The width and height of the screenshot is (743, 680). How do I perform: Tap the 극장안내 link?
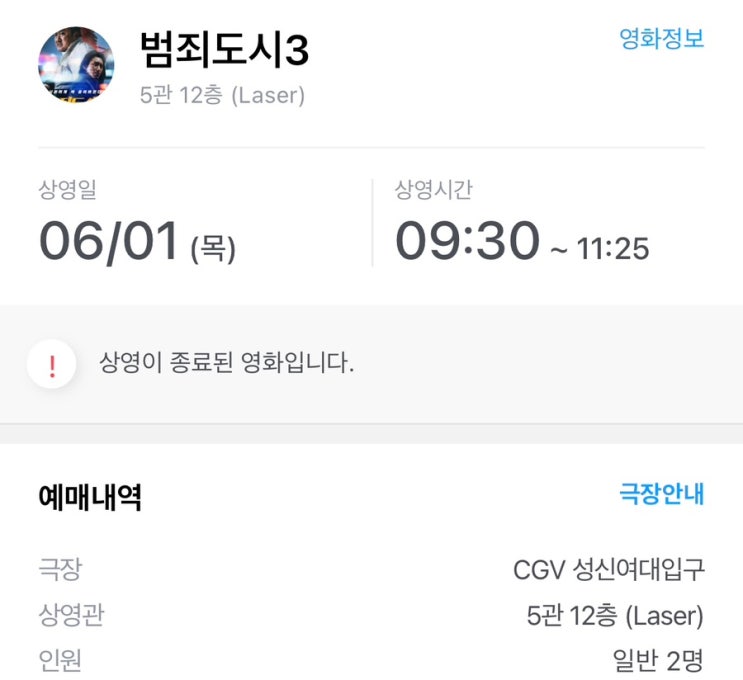(x=661, y=494)
